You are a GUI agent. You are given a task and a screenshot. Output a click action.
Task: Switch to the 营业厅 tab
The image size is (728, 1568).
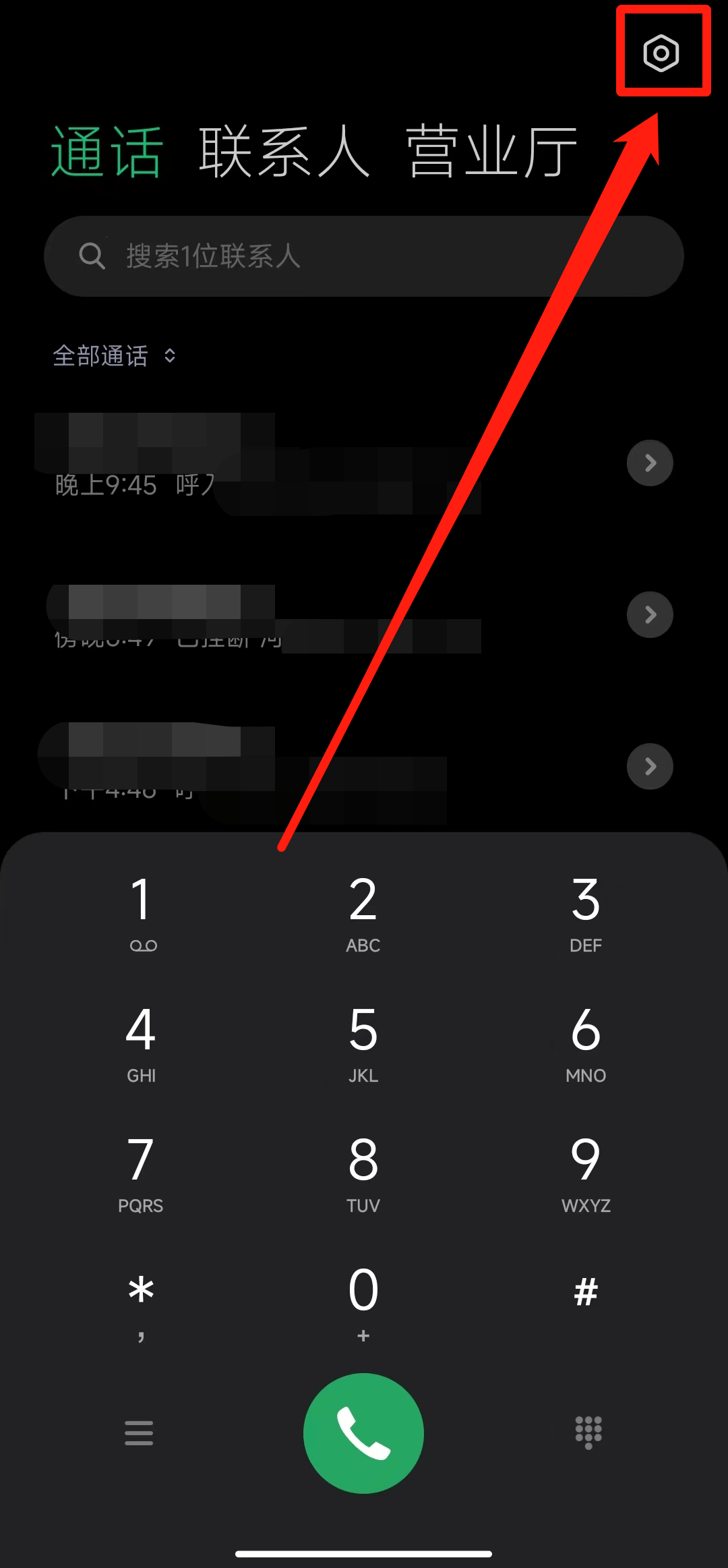point(491,152)
